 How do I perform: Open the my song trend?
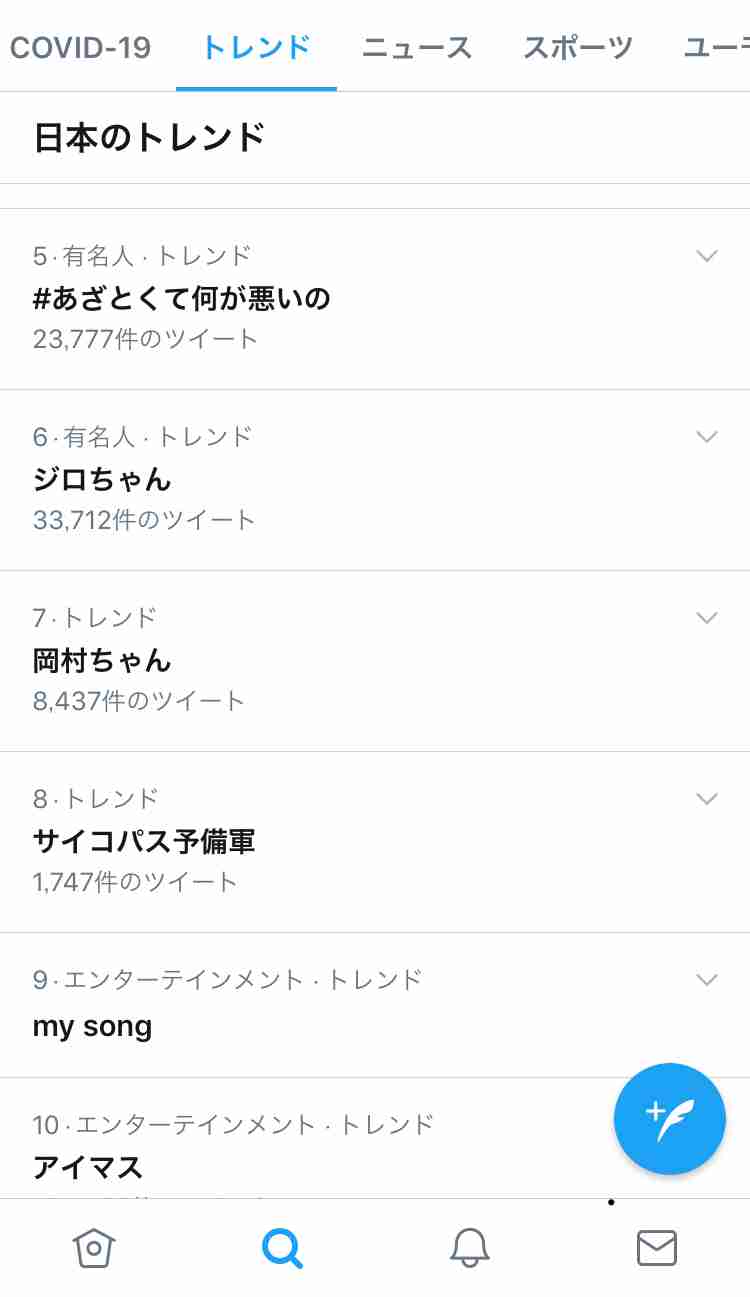[375, 1005]
